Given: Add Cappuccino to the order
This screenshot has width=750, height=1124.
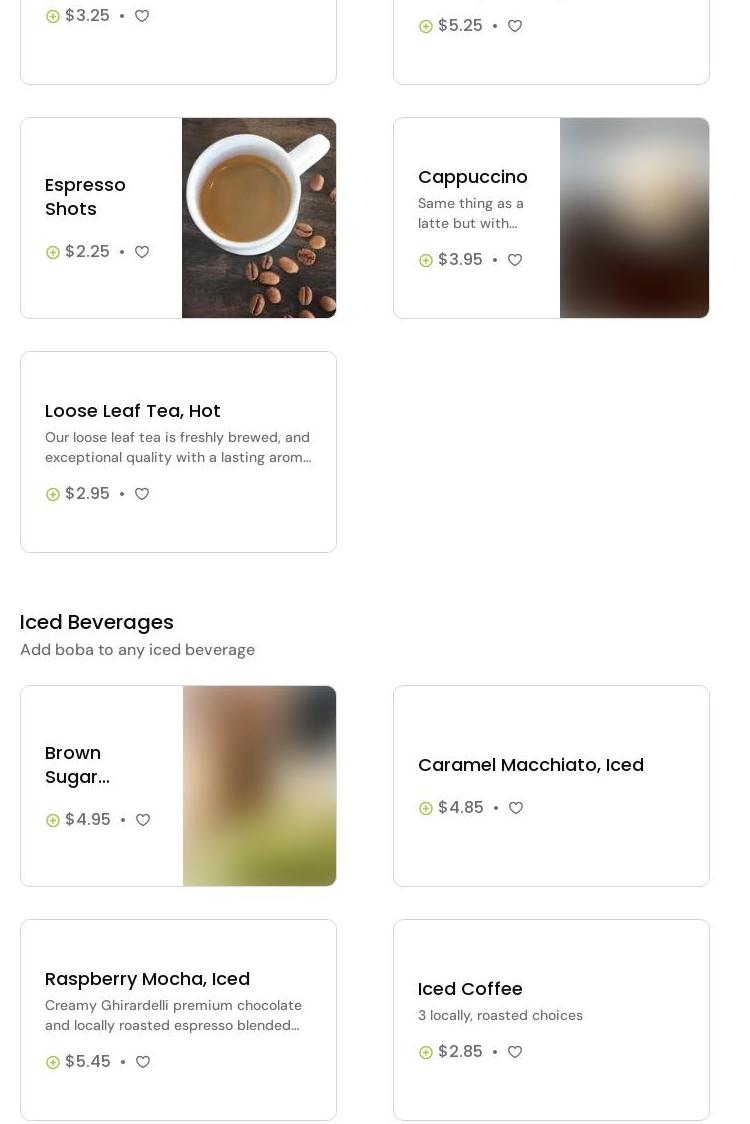Looking at the screenshot, I should click(426, 260).
